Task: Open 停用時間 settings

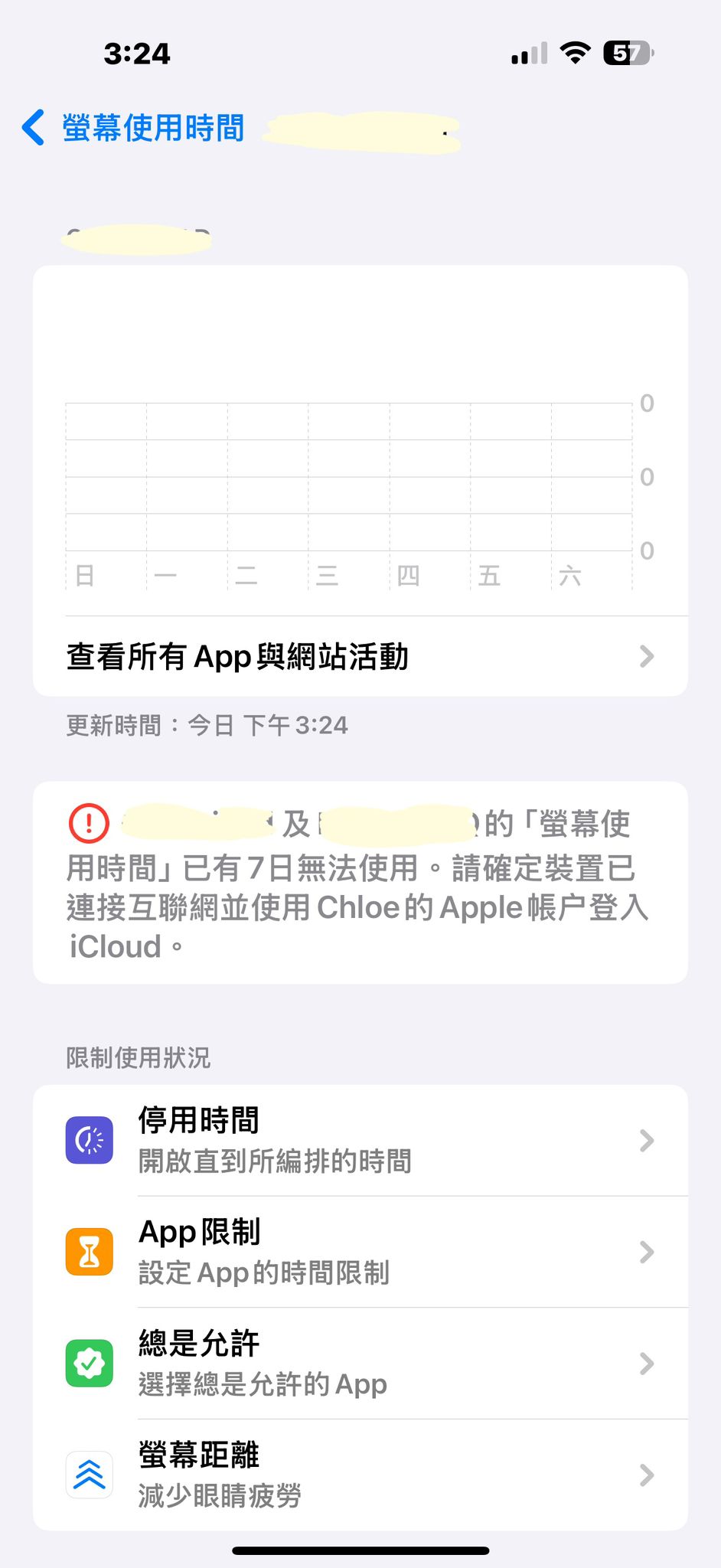Action: (x=360, y=1140)
